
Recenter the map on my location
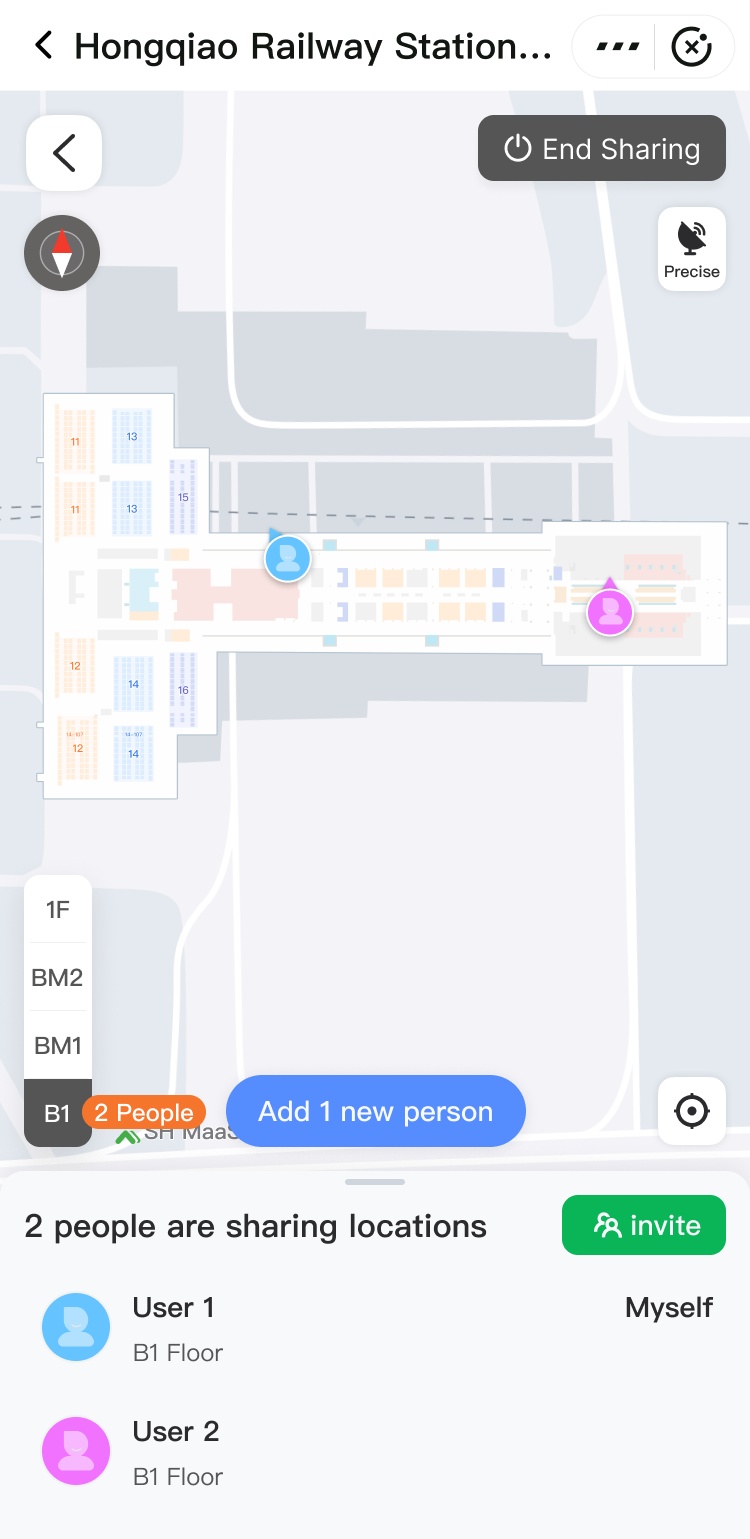[692, 1111]
